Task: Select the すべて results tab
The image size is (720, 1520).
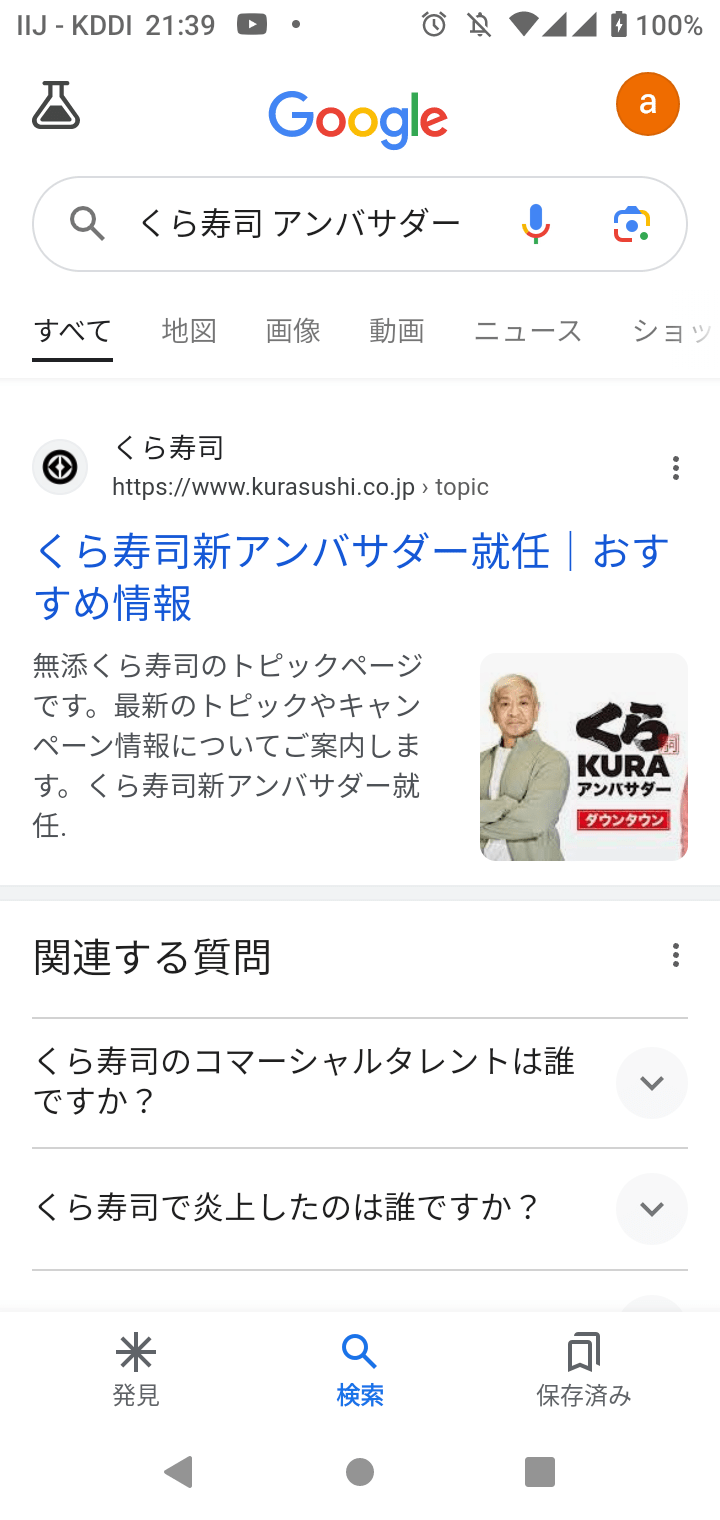Action: coord(72,331)
